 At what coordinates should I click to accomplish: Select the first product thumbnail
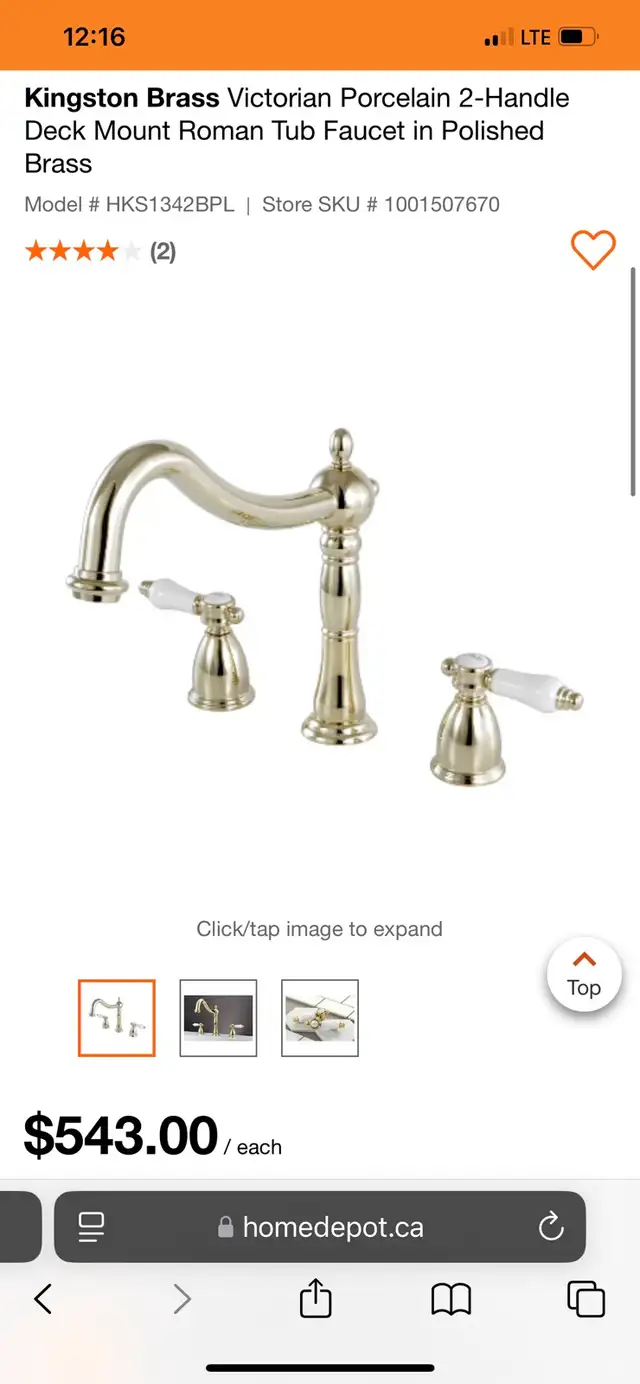click(x=117, y=1018)
